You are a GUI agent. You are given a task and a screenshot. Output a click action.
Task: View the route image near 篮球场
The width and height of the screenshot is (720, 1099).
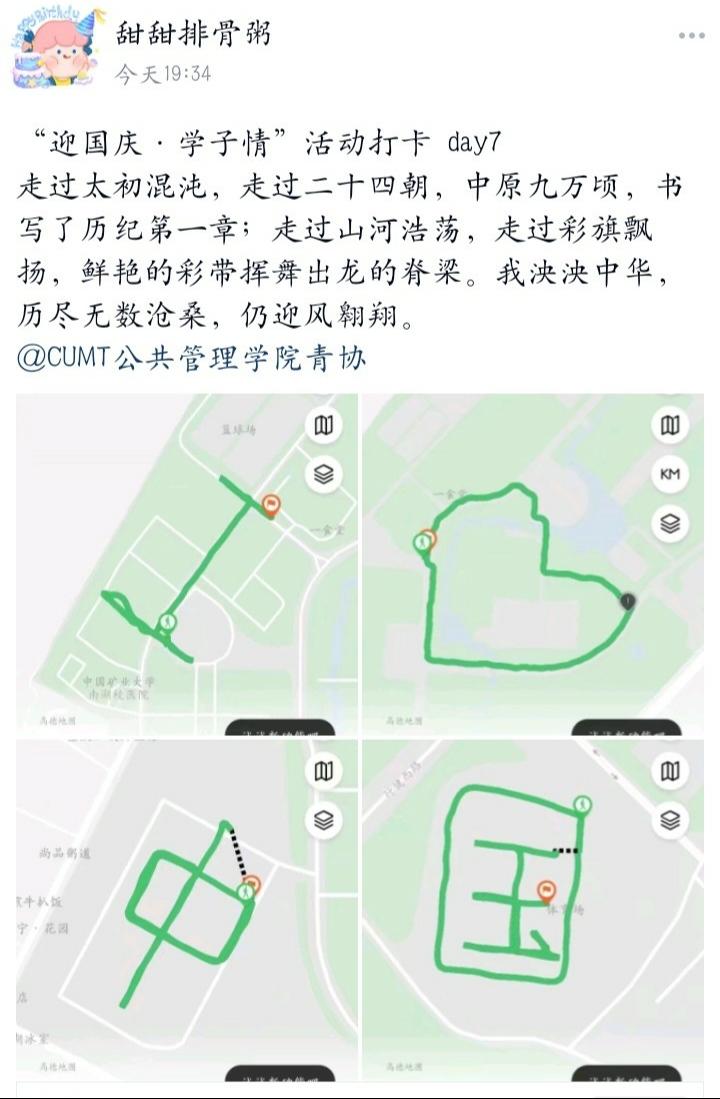point(186,565)
